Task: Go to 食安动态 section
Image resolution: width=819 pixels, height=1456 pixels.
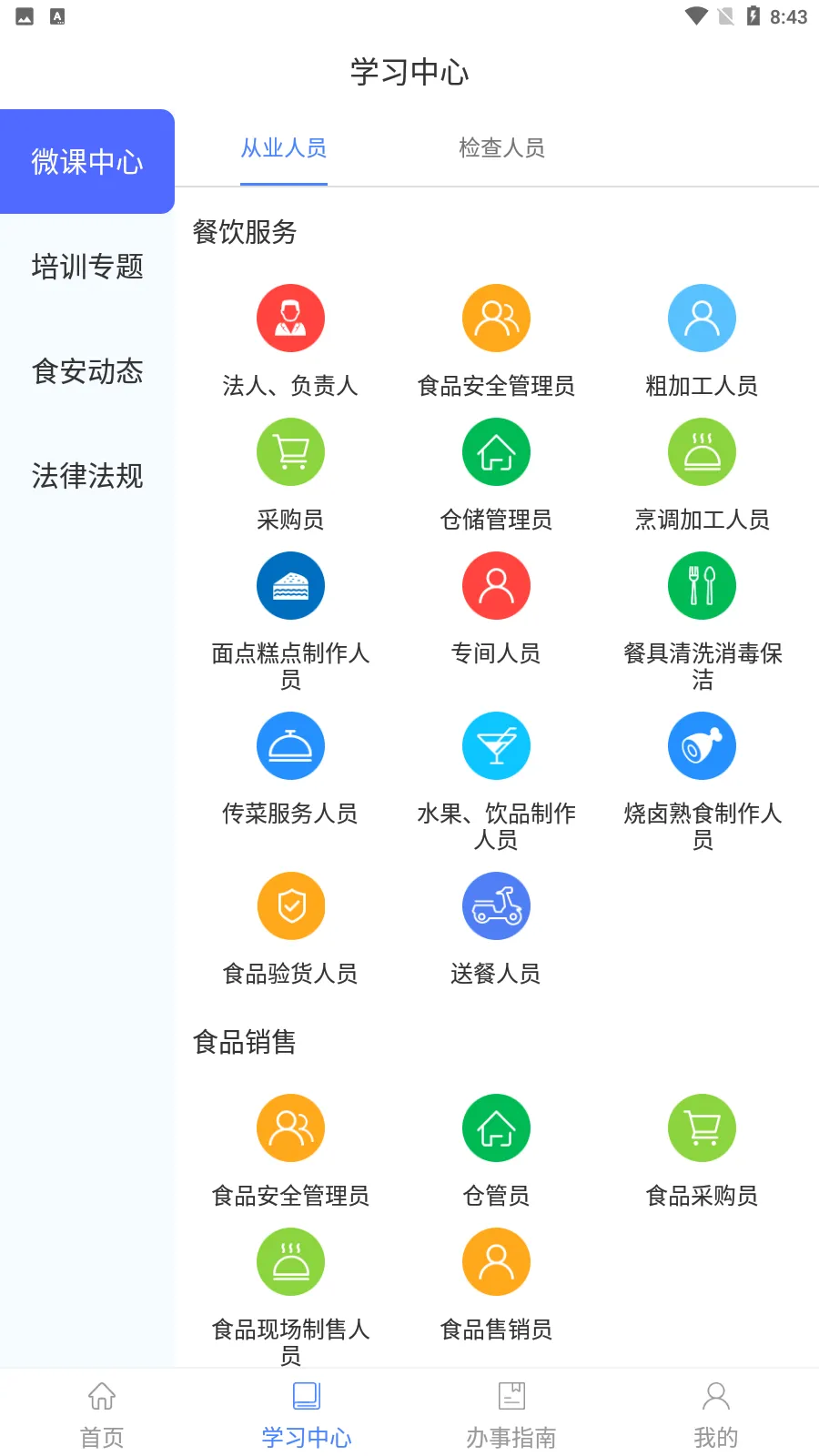Action: 87,371
